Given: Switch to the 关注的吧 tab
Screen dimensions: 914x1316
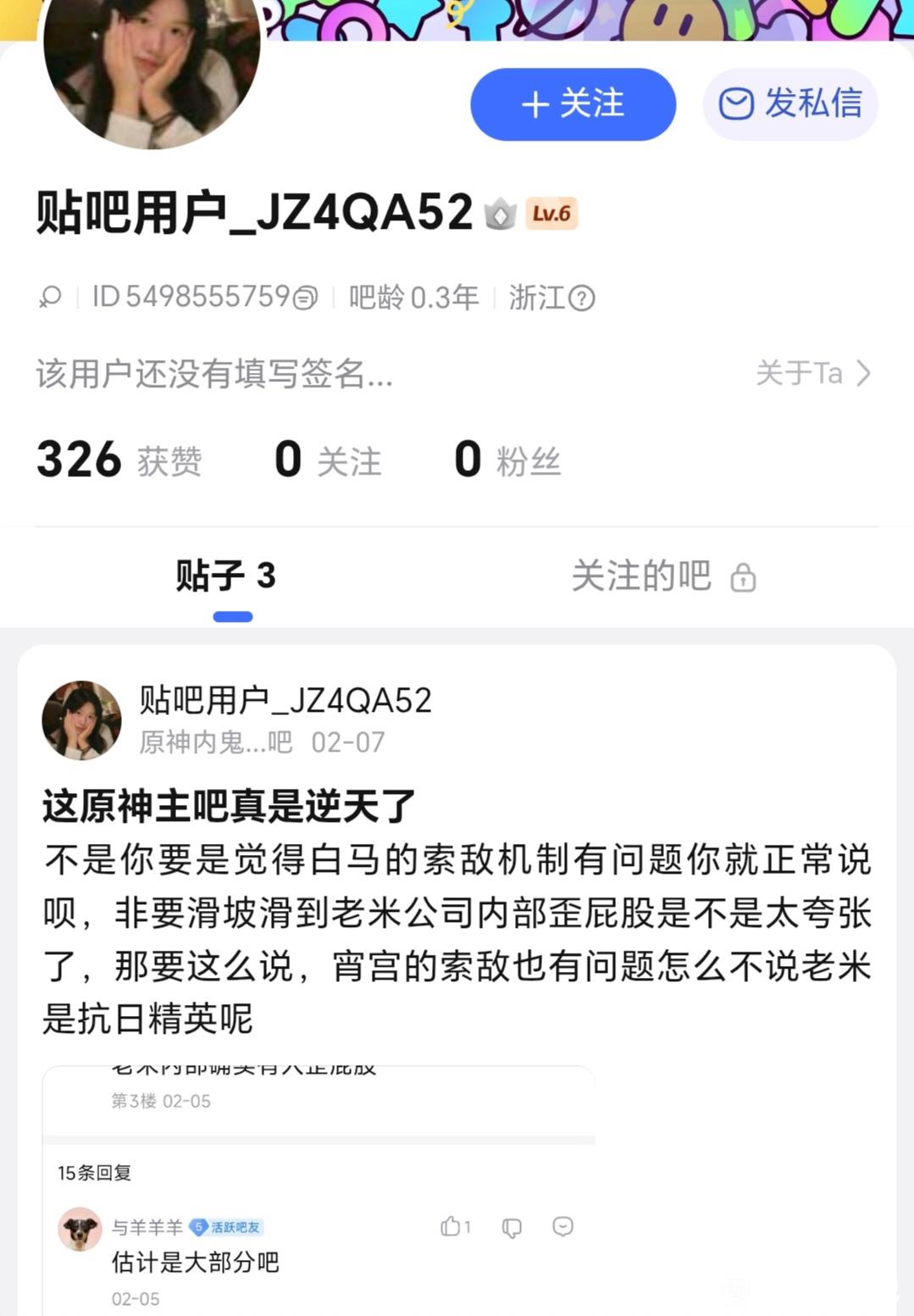Looking at the screenshot, I should coord(662,576).
